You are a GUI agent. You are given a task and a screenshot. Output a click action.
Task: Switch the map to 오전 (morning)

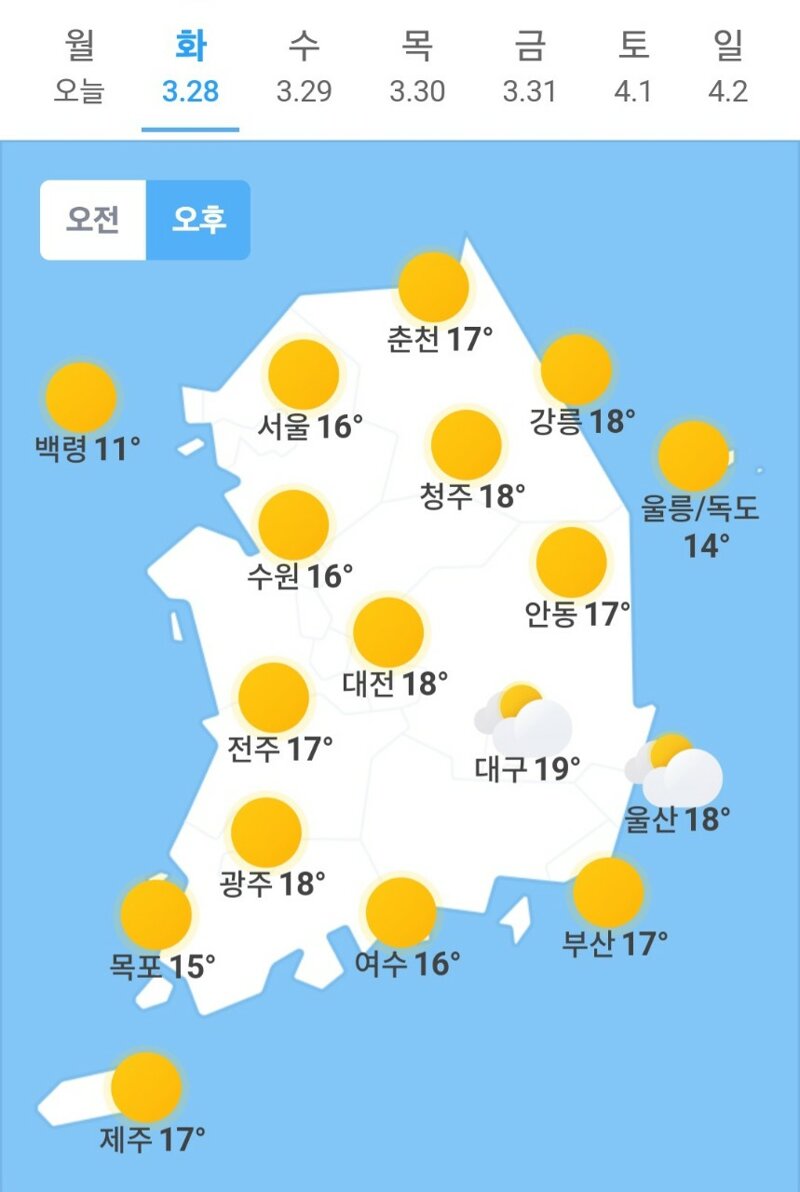(93, 220)
